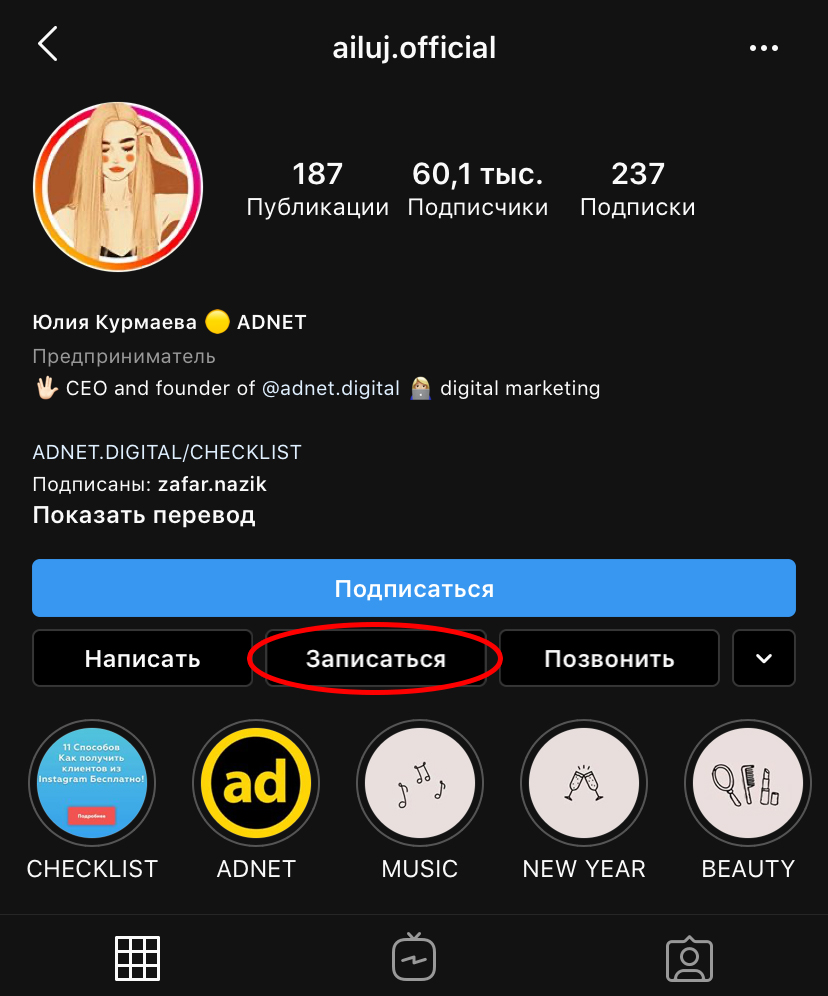The width and height of the screenshot is (828, 996).
Task: Follow with the Подписаться button
Action: click(414, 588)
